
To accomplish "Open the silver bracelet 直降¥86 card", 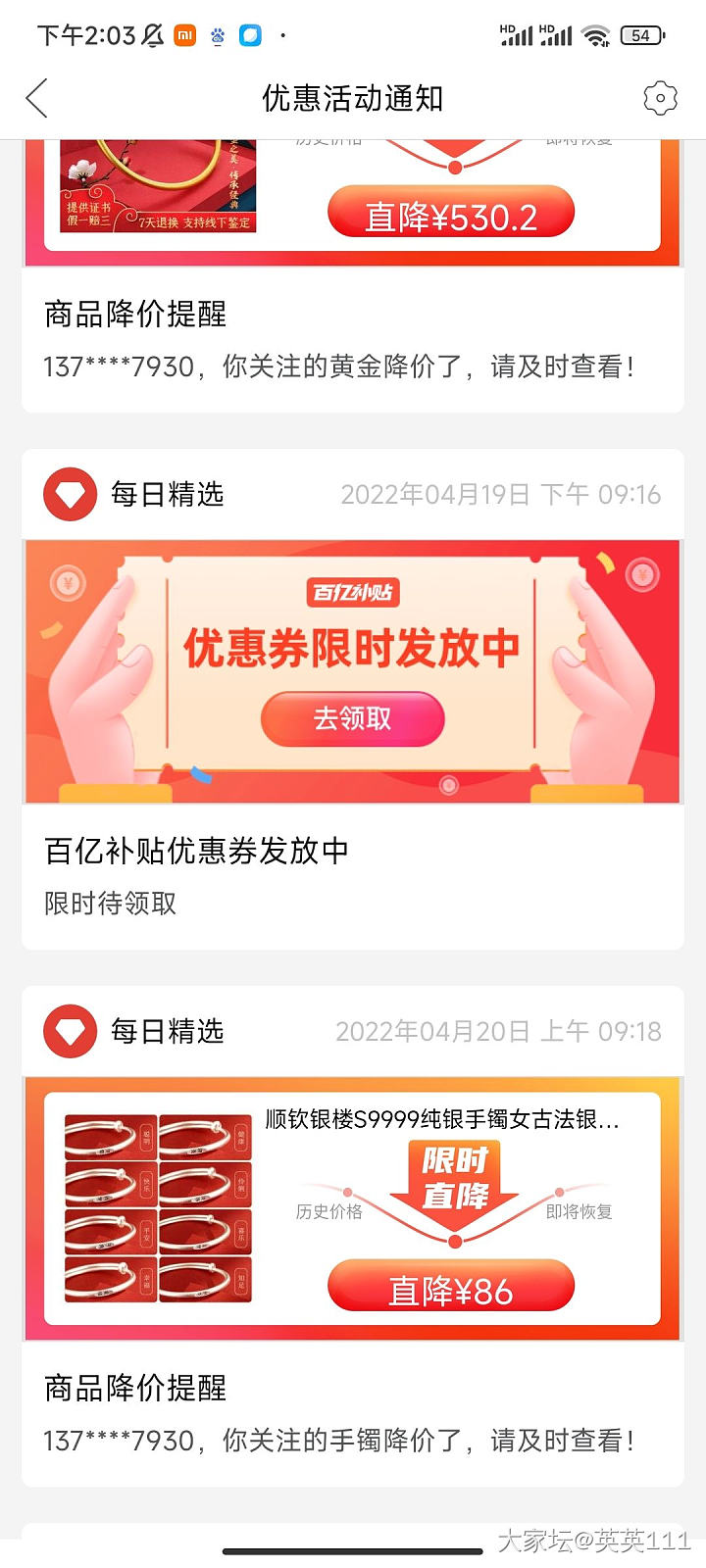I will 450,1288.
